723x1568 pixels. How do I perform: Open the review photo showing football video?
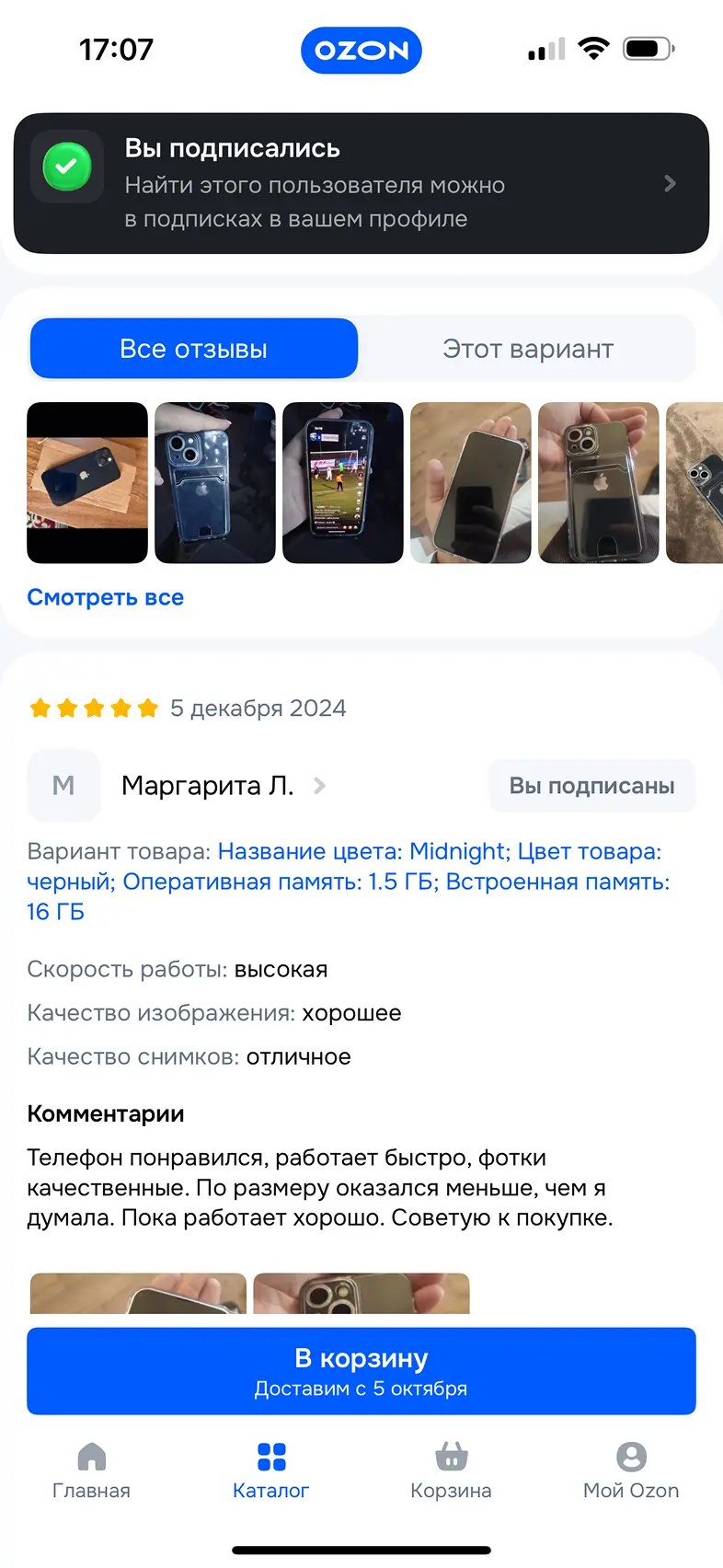click(x=343, y=482)
